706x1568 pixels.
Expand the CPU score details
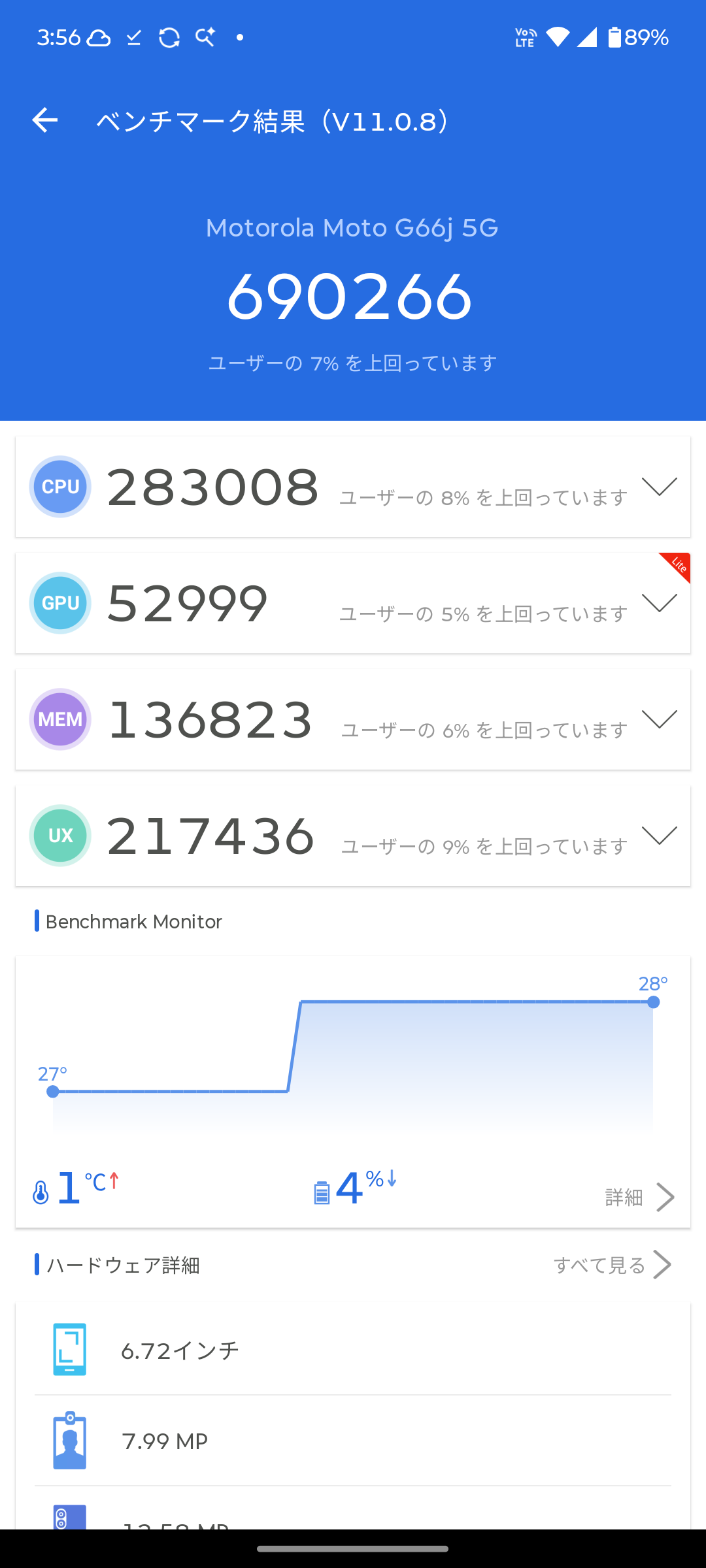[659, 487]
